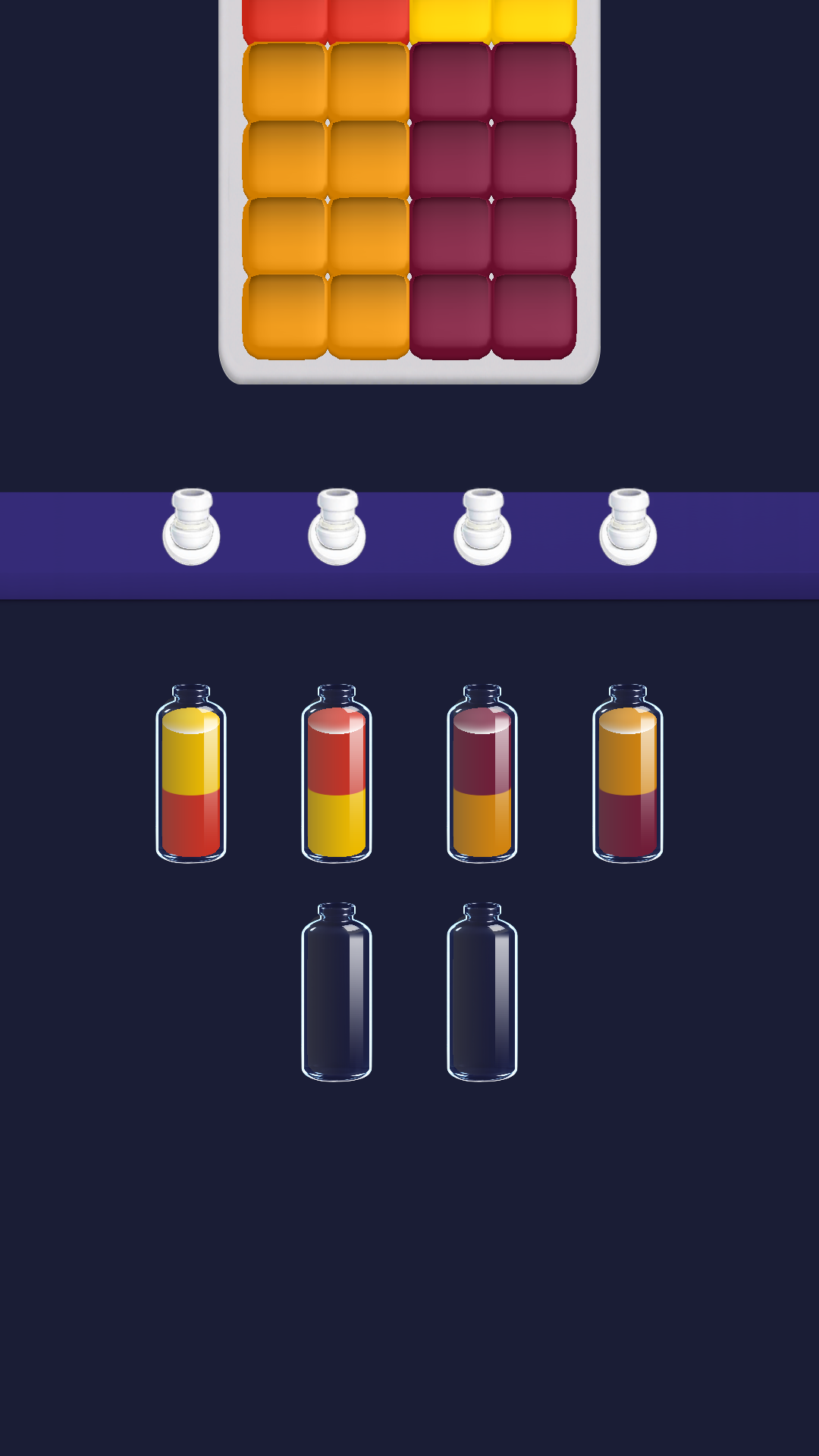Select the bottle with orange over maroon
This screenshot has height=1456, width=819.
coord(628,775)
